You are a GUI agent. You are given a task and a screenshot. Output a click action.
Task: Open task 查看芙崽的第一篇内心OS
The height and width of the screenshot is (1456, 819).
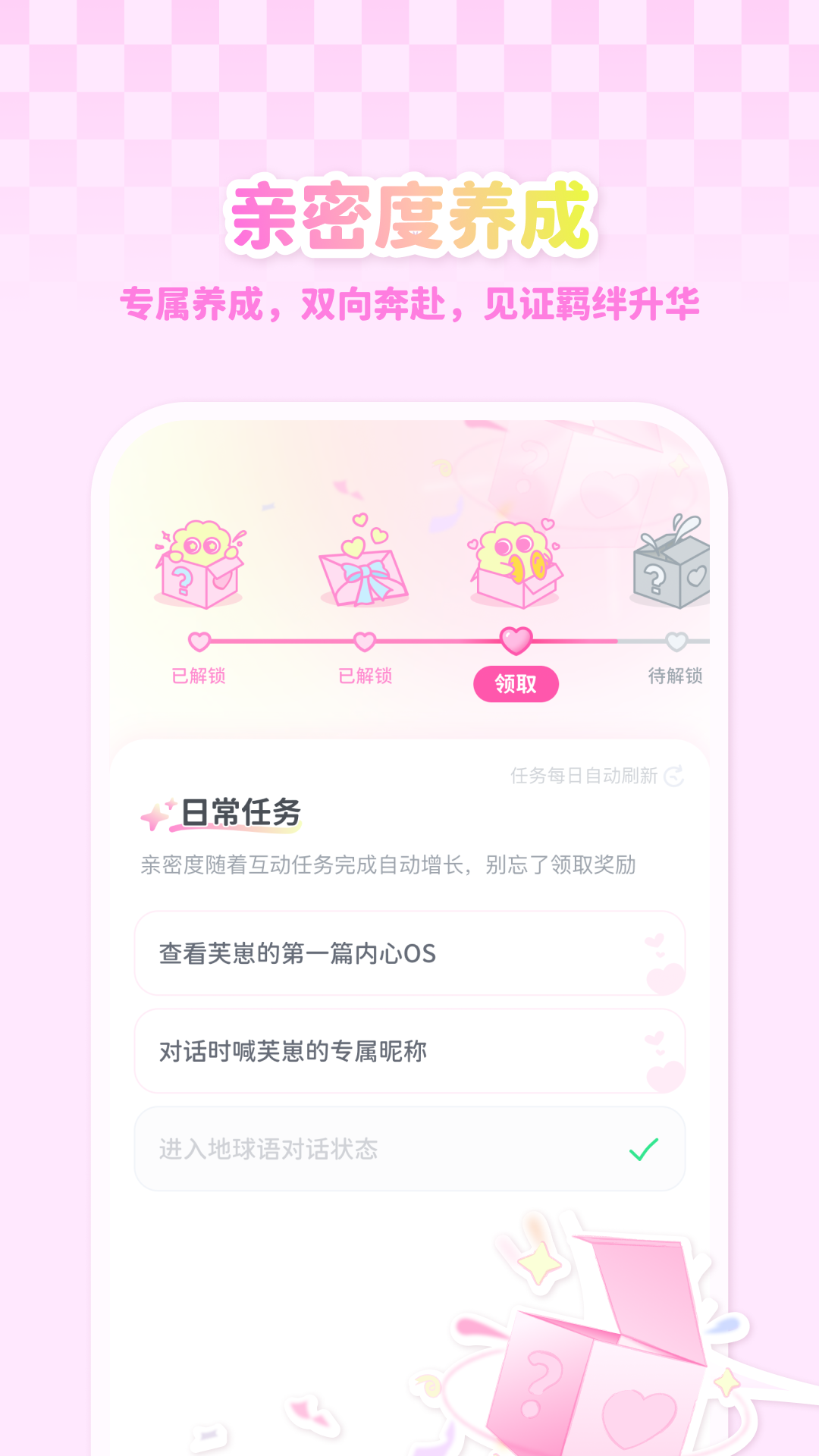[x=409, y=952]
